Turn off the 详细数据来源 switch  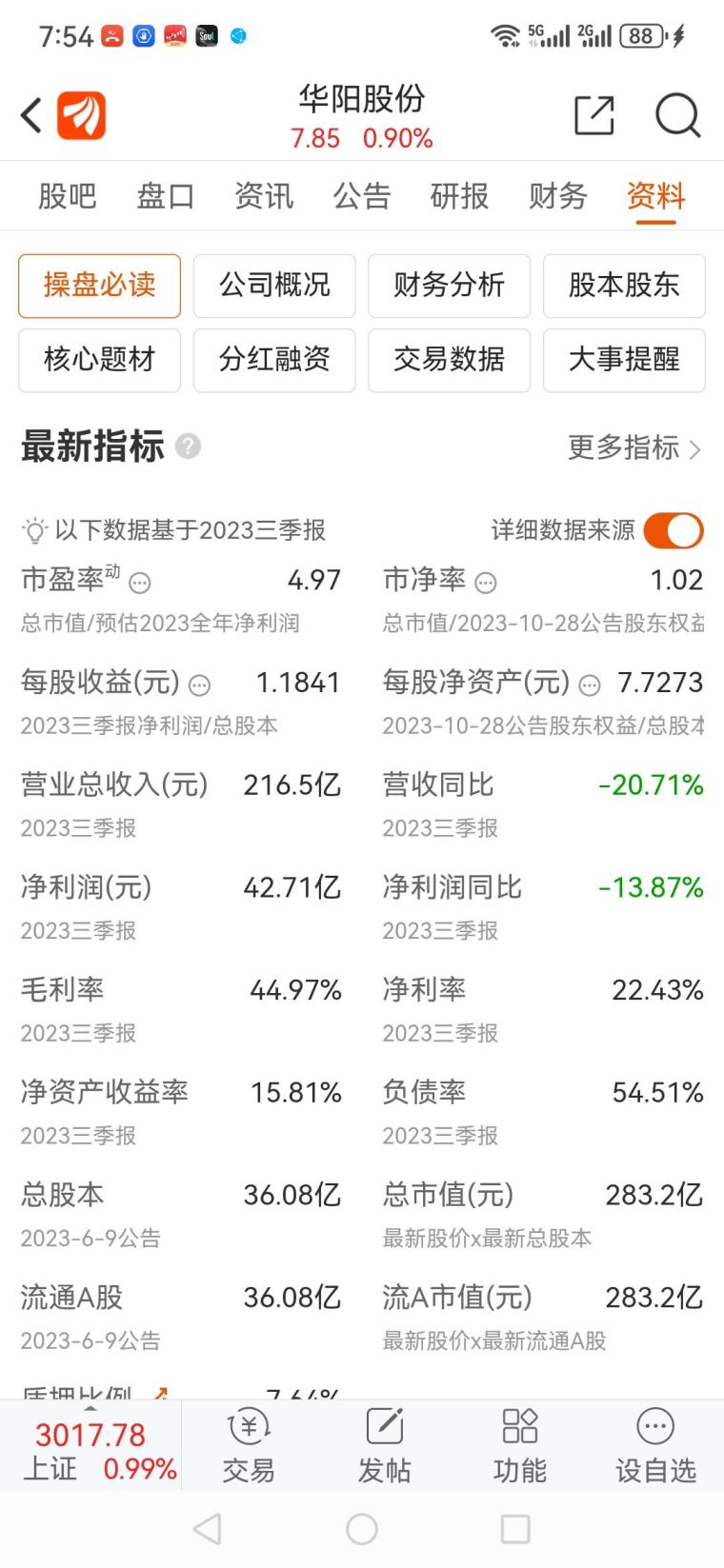(x=674, y=530)
